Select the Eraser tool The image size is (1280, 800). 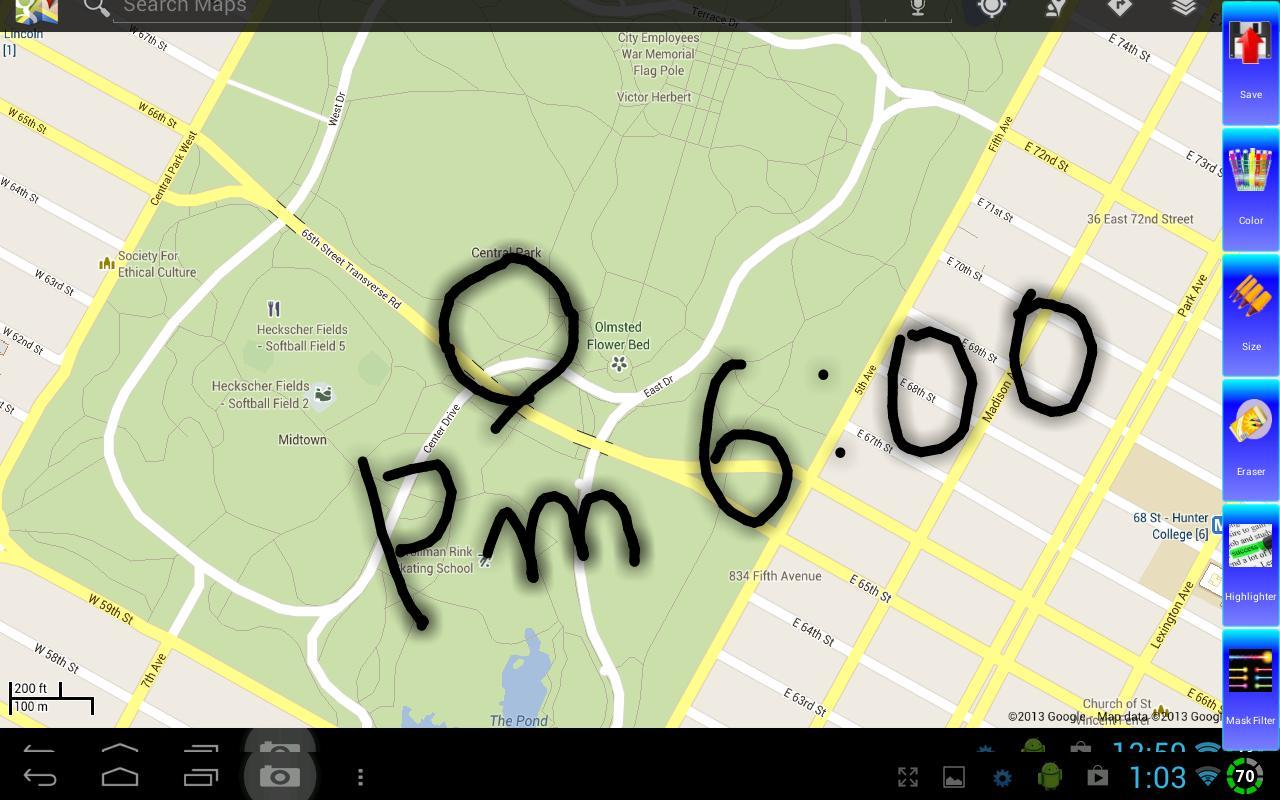click(x=1250, y=438)
